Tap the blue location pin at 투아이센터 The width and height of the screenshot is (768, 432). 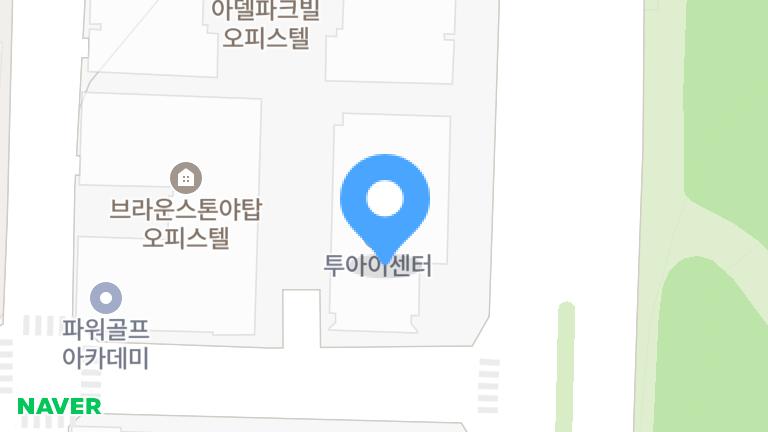point(385,200)
